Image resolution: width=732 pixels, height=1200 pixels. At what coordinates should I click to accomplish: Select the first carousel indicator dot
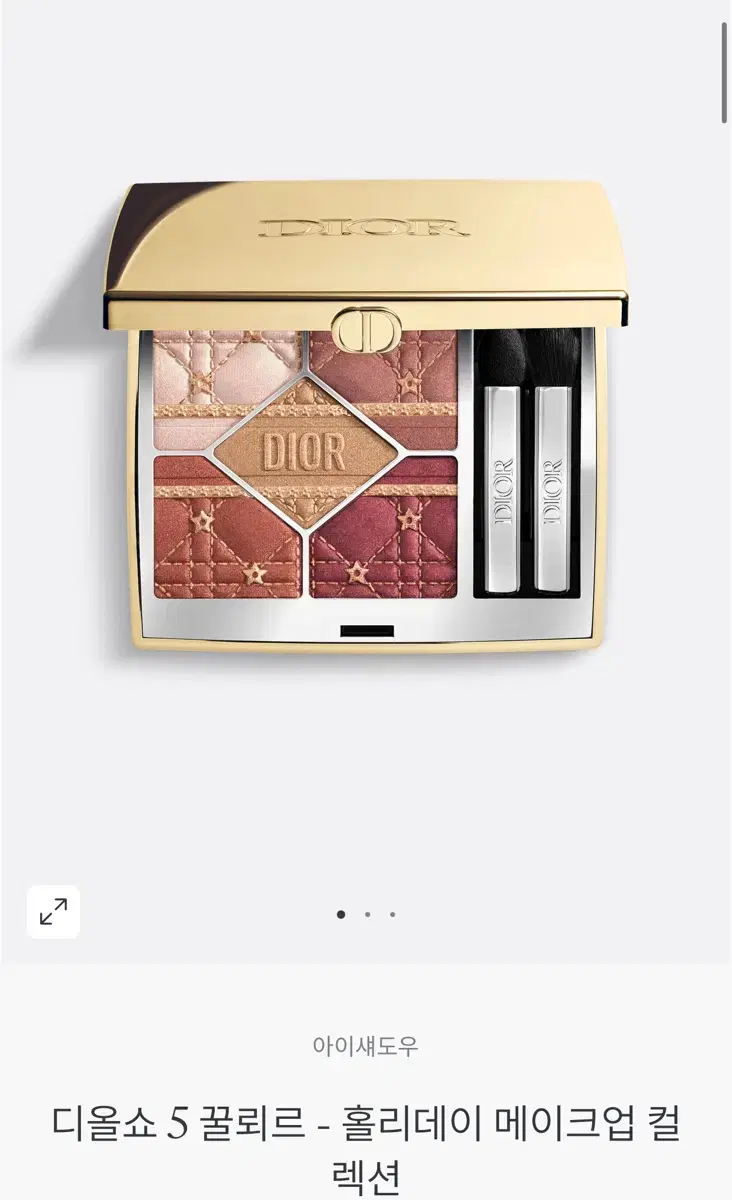click(339, 912)
